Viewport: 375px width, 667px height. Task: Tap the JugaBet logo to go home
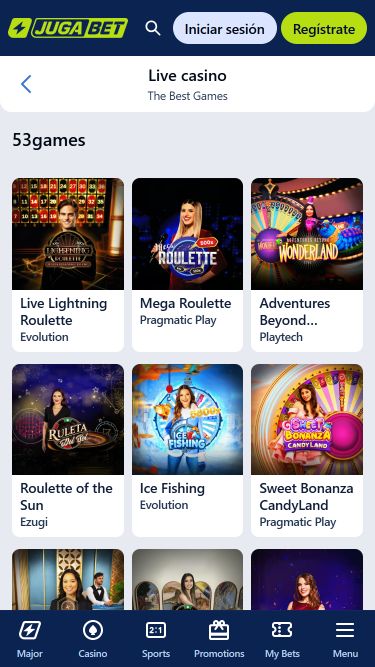coord(68,28)
